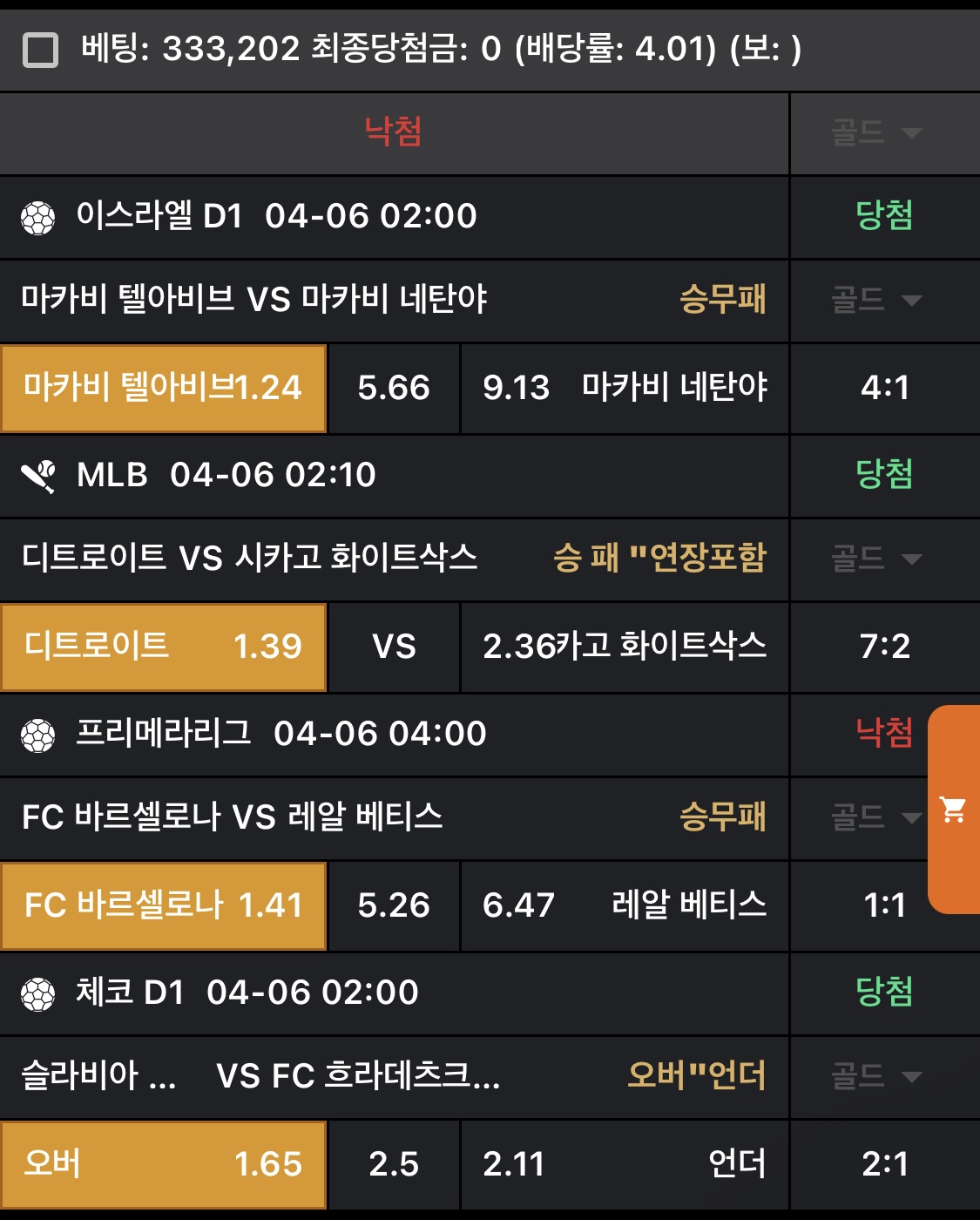Select 마카비 텔아비브 1.24 odds
This screenshot has height=1220, width=980.
164,388
